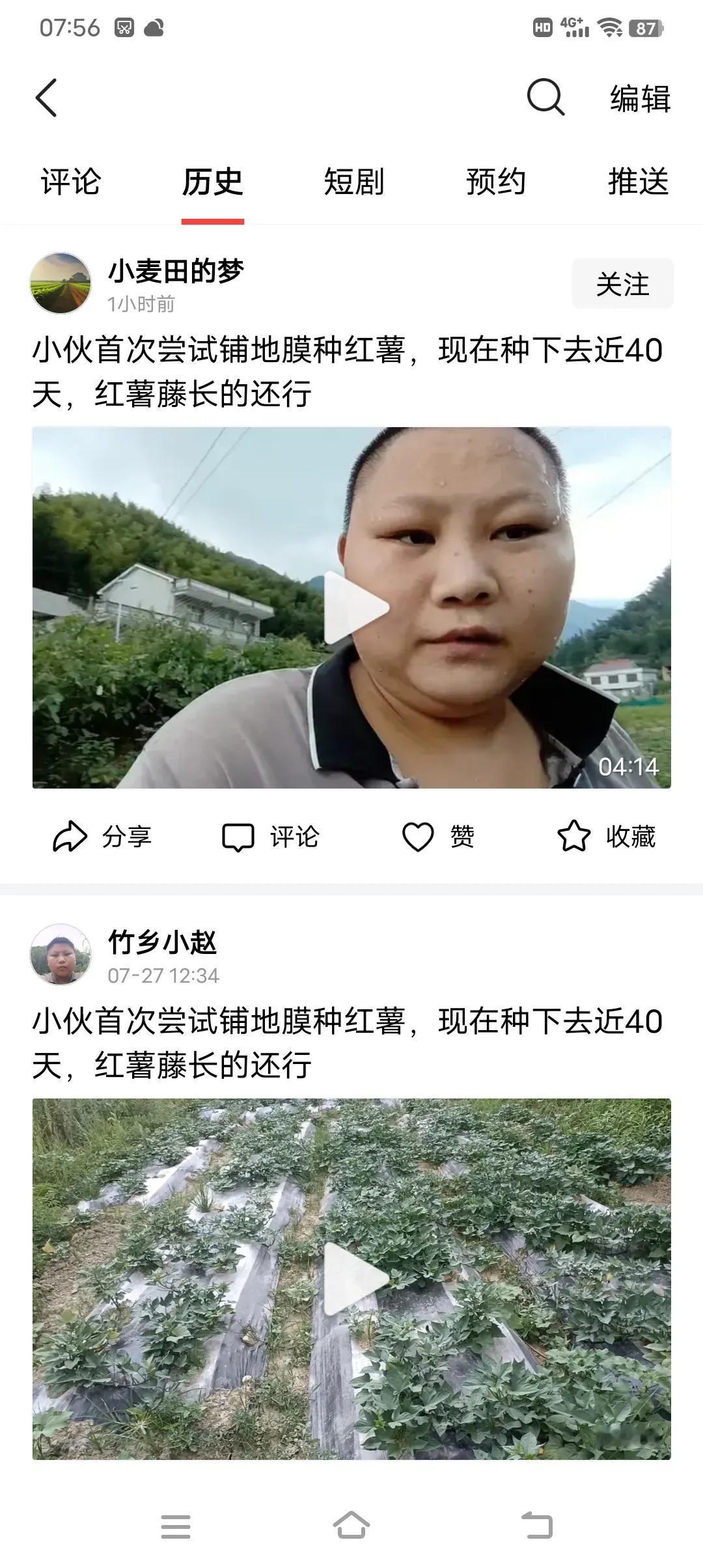Switch to the 评论 tab
The height and width of the screenshot is (1568, 703).
(70, 184)
